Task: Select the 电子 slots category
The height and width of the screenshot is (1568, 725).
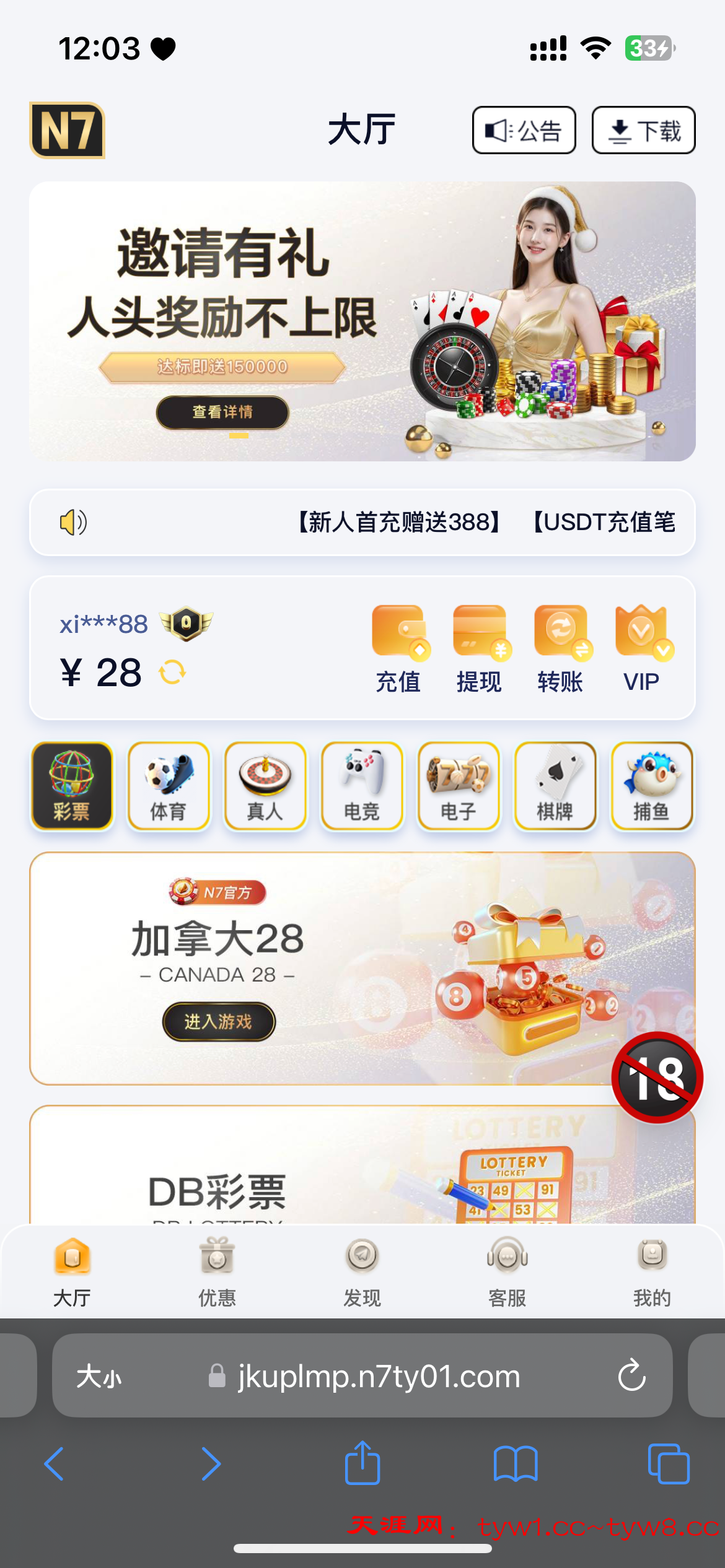Action: [x=459, y=786]
